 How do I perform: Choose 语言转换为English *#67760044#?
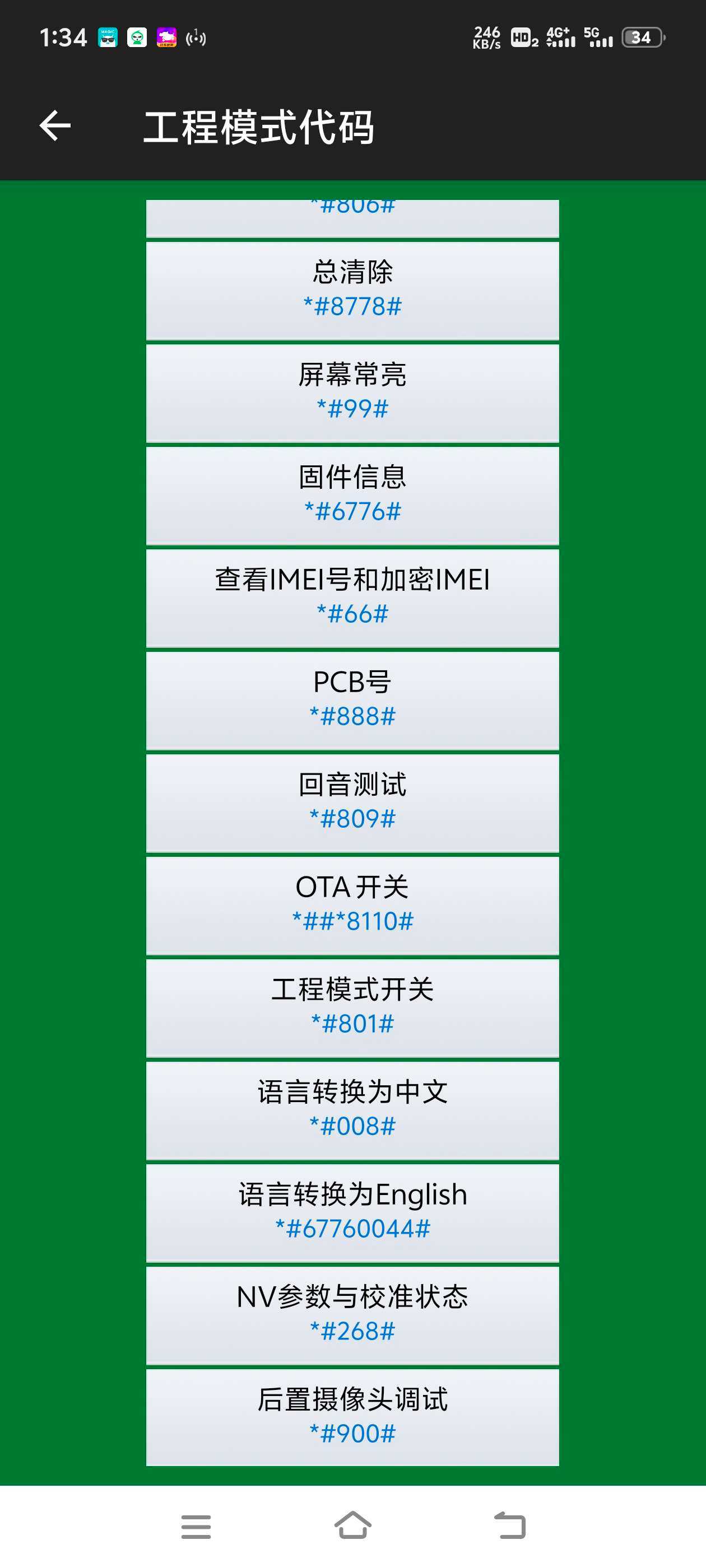352,1212
